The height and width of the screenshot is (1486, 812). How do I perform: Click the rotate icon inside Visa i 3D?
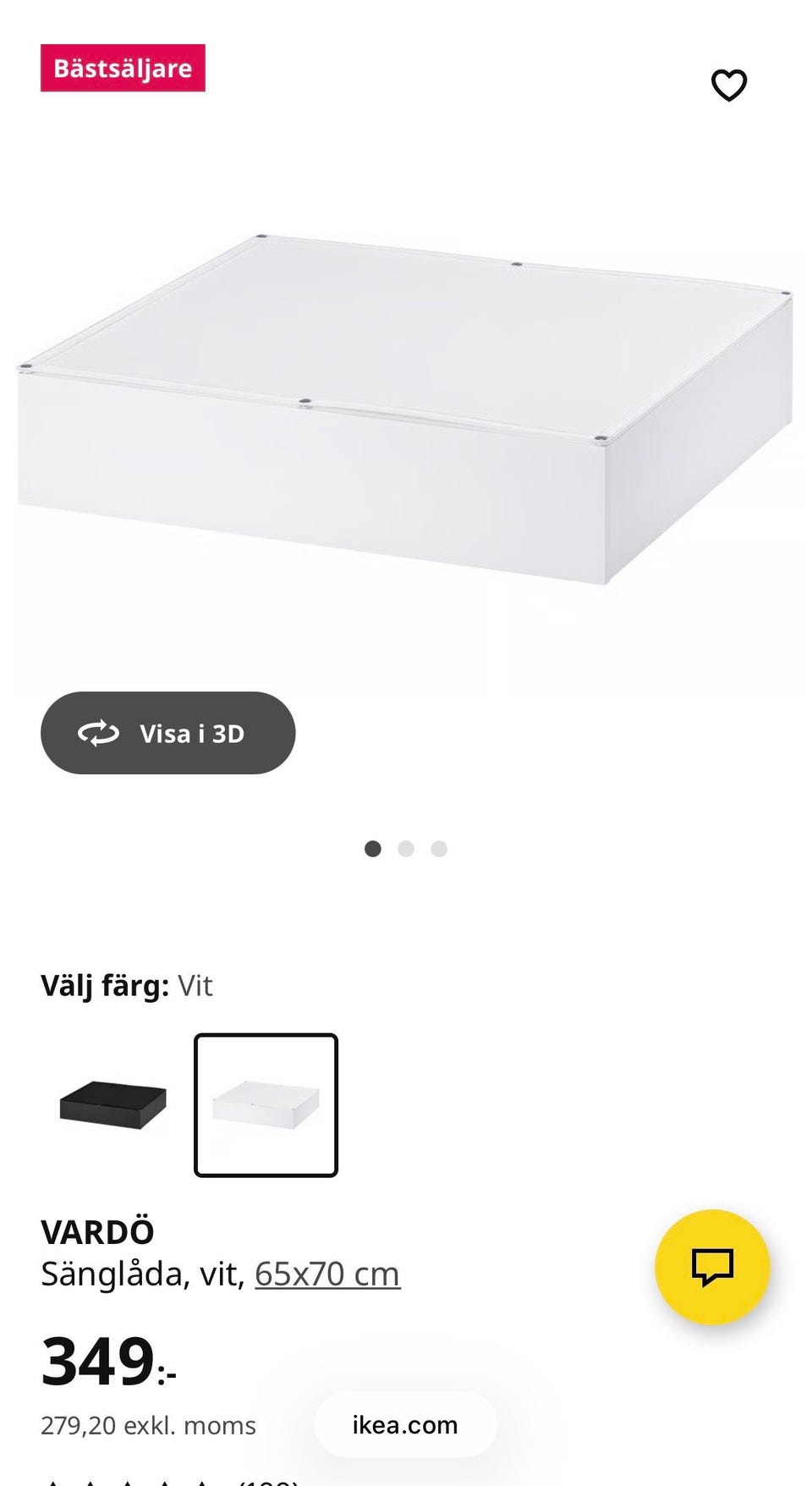pos(98,733)
